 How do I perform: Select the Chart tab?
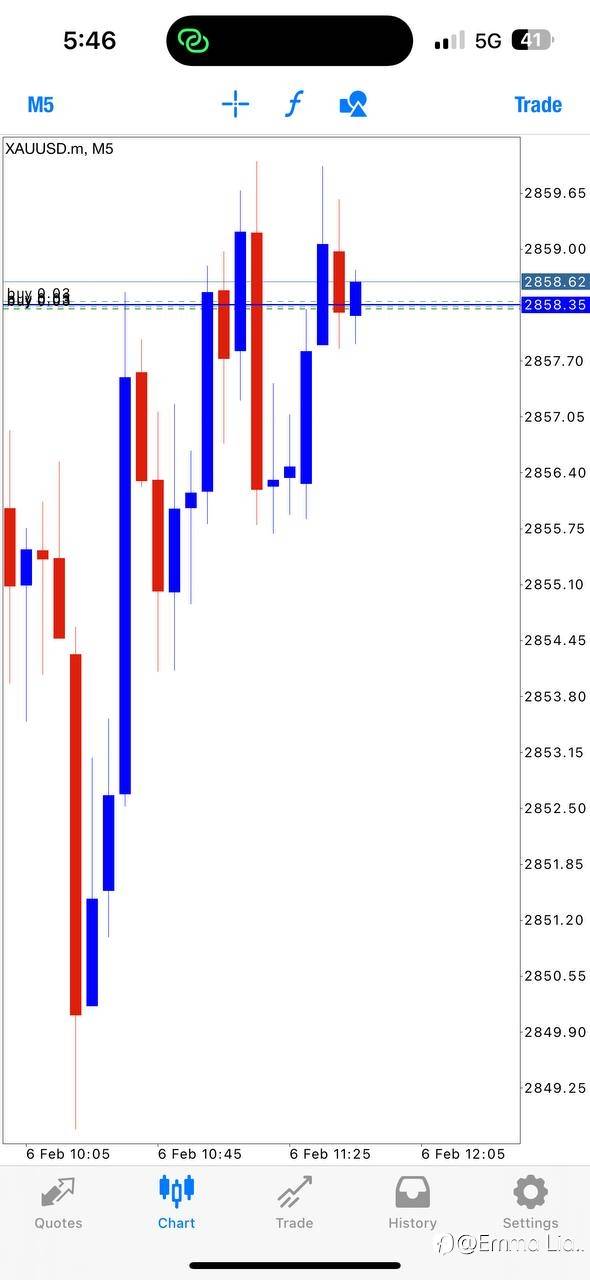click(177, 1202)
